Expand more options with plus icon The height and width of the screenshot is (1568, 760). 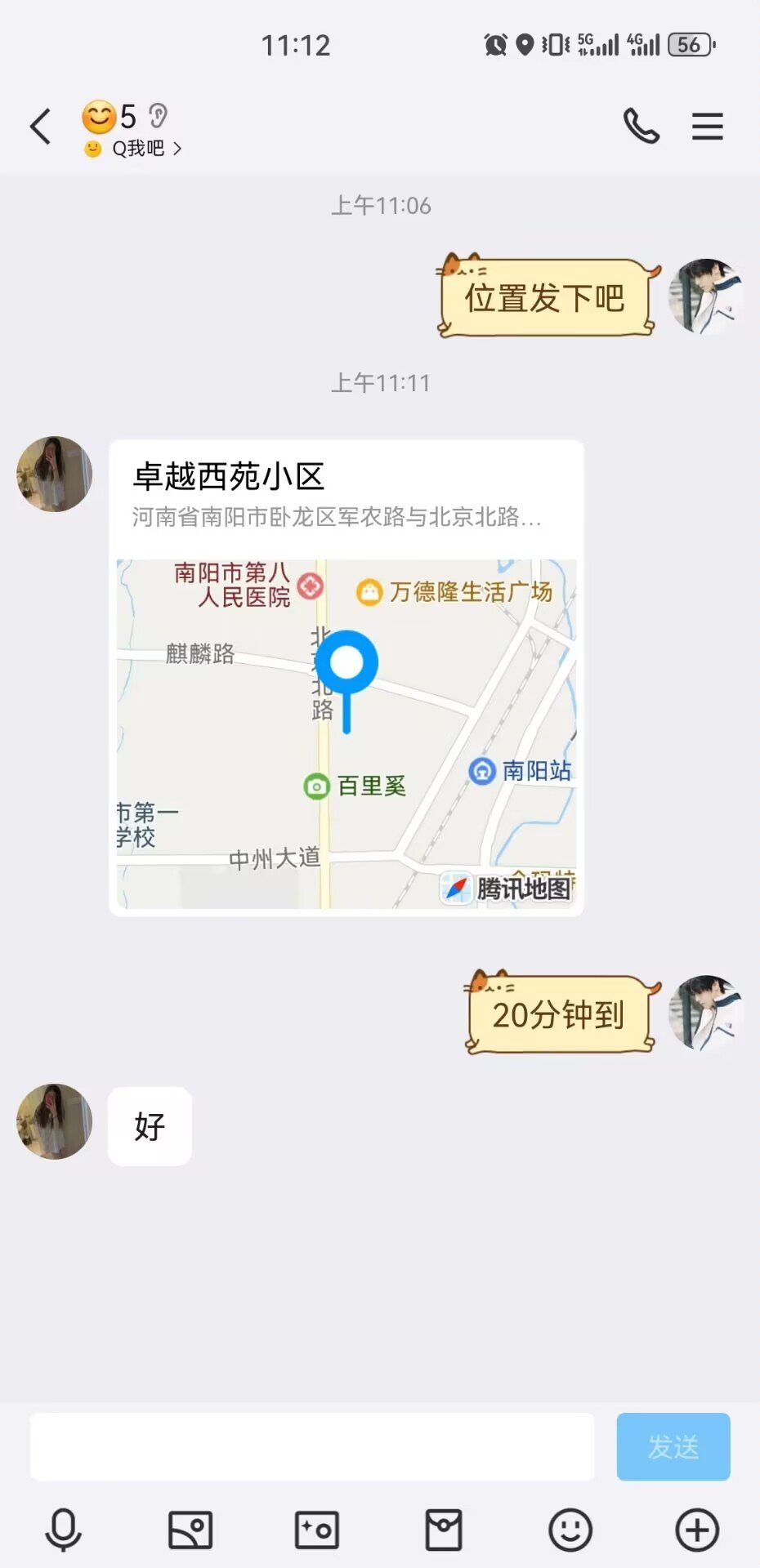point(696,1530)
